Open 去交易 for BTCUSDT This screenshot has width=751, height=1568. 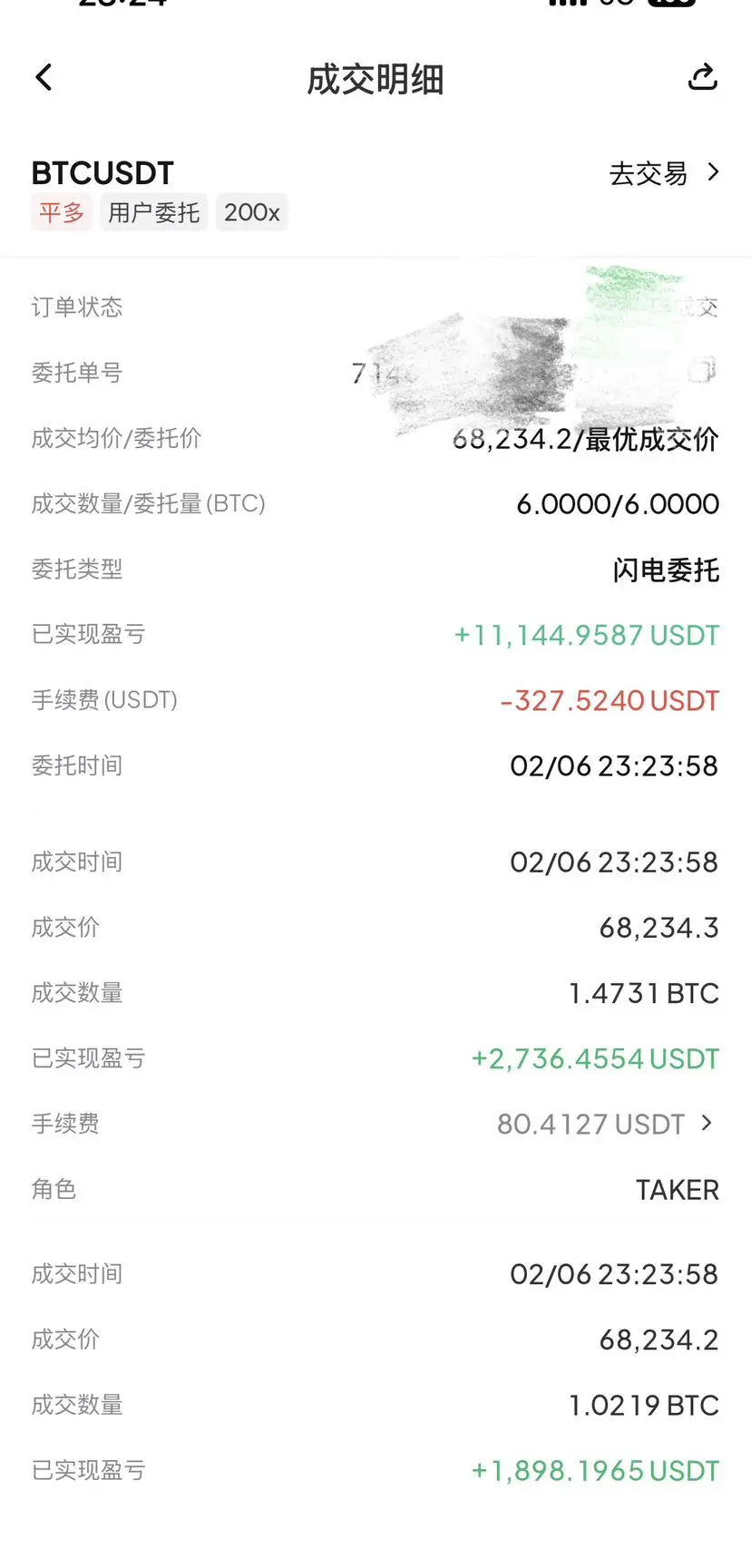tap(664, 173)
